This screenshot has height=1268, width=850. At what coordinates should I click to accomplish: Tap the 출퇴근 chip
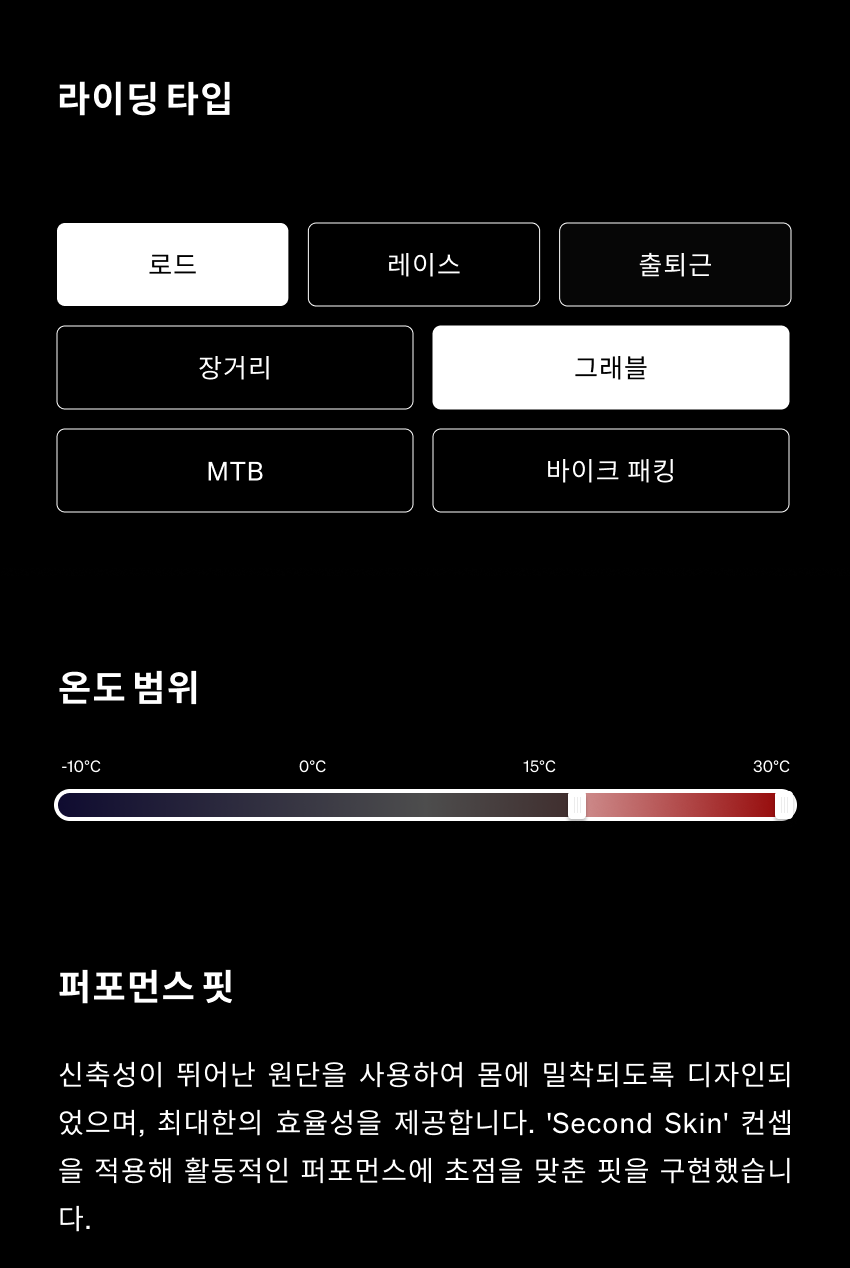[x=675, y=264]
